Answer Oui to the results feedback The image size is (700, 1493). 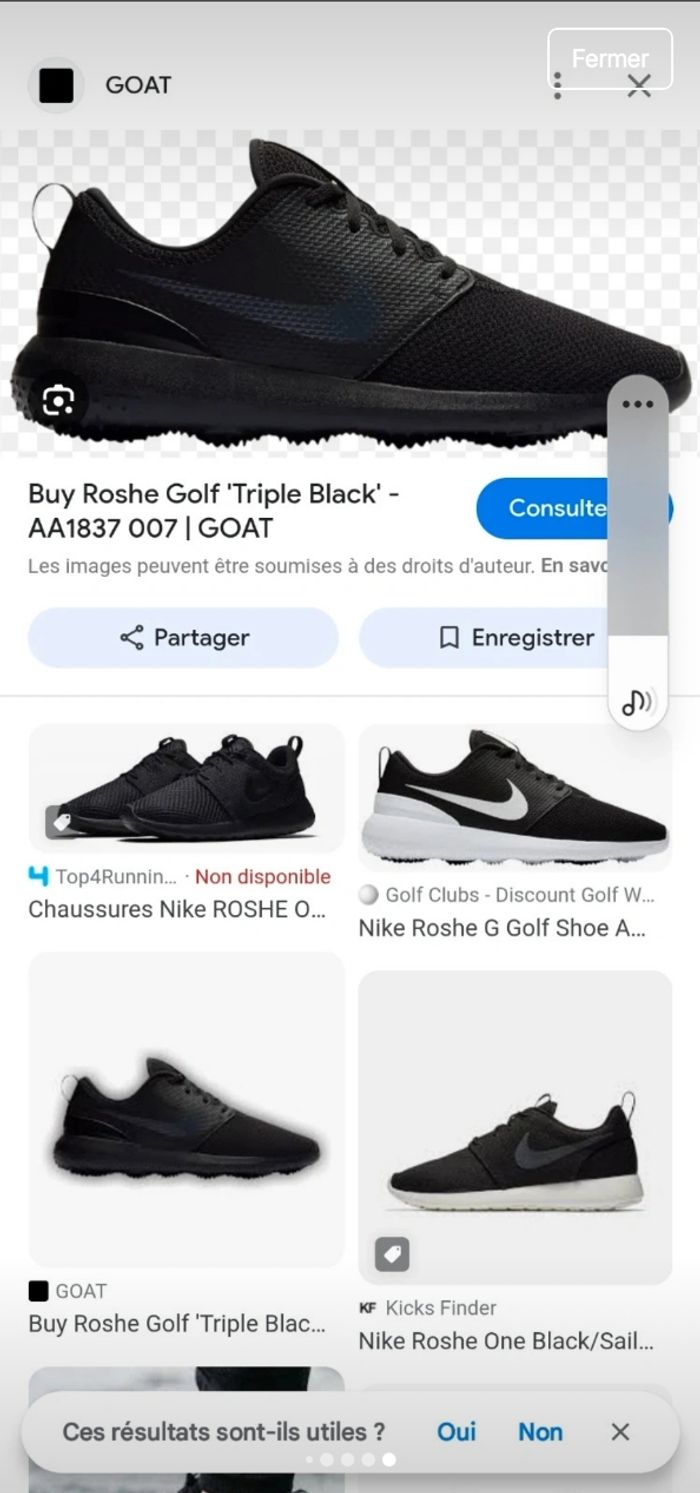(456, 1432)
